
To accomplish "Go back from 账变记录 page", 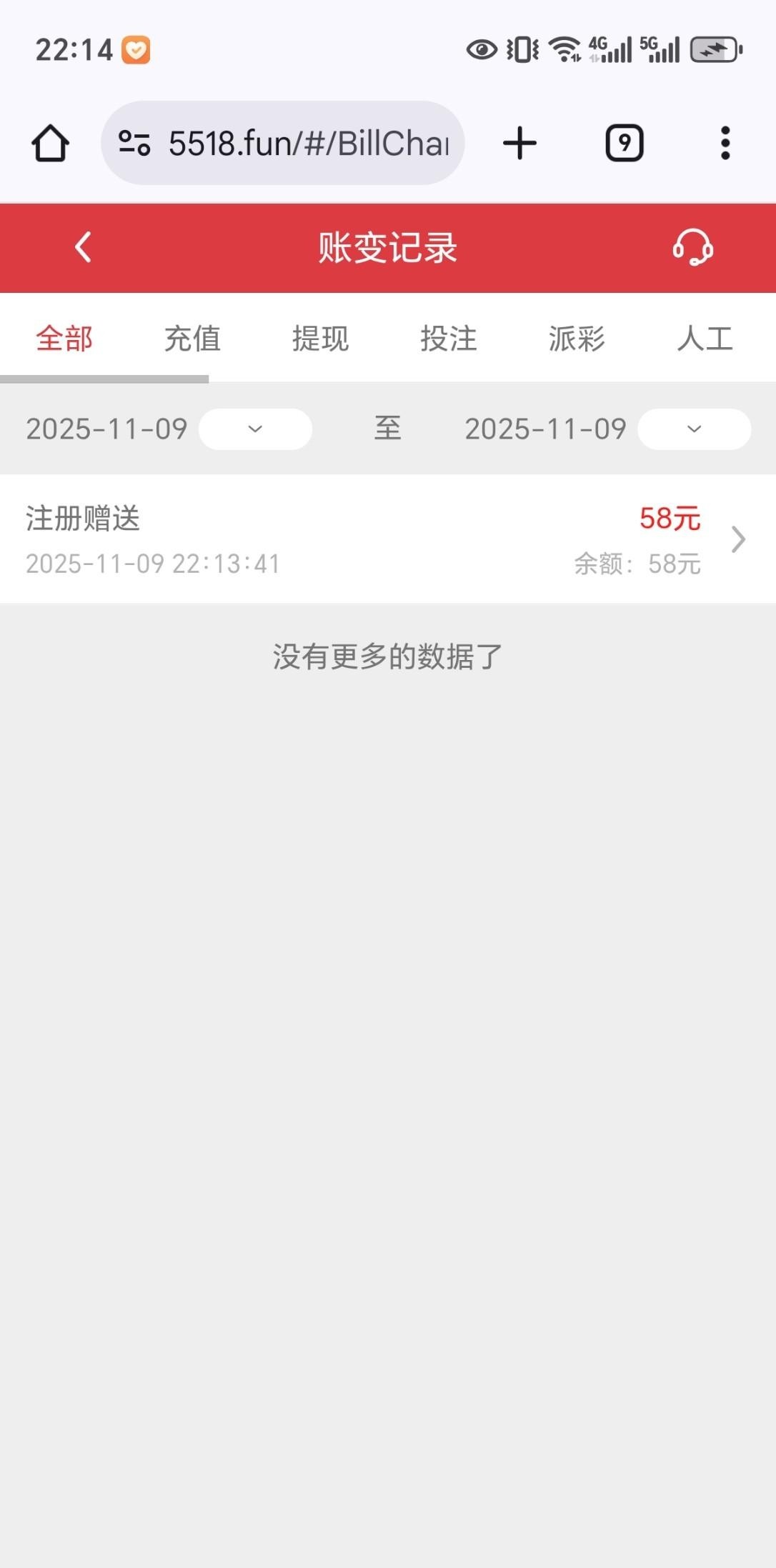I will point(83,247).
